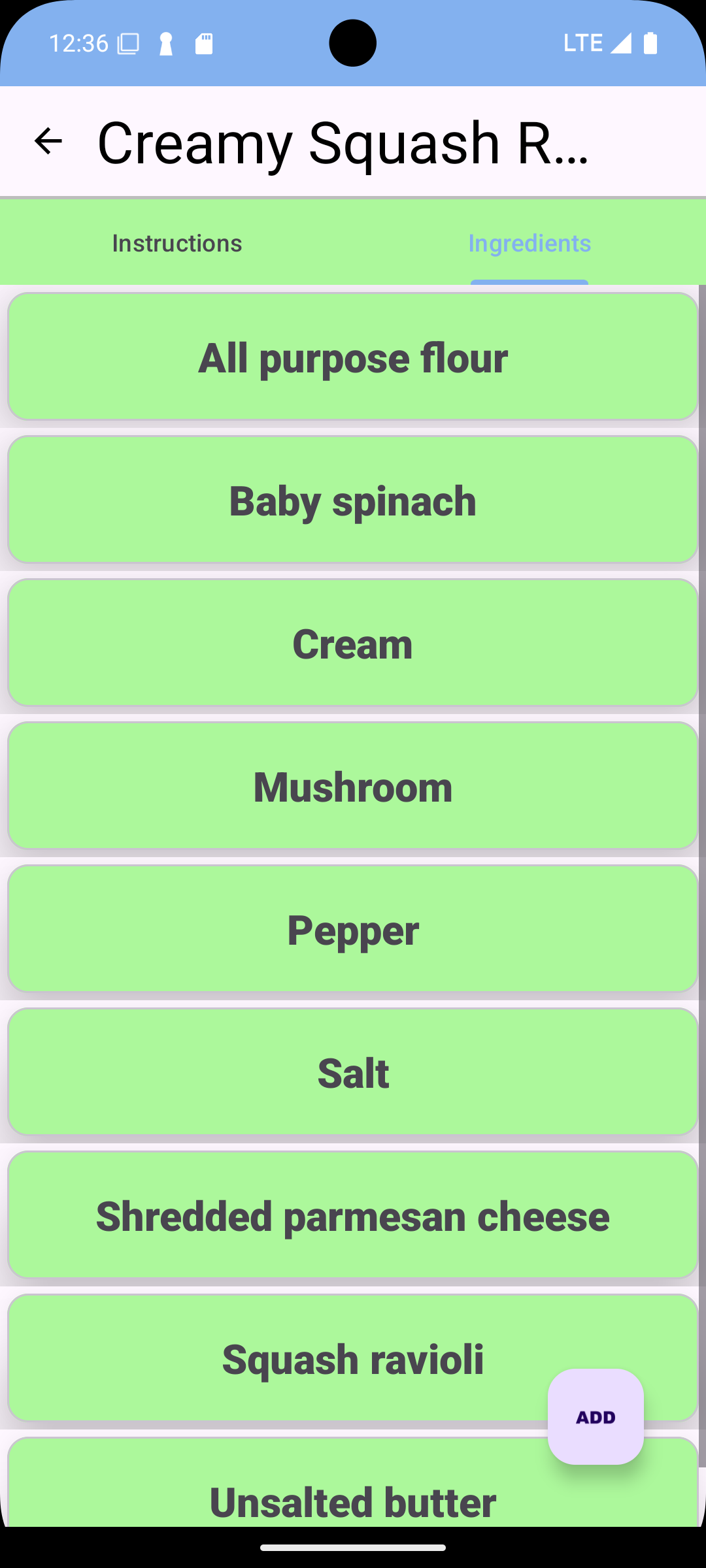
Task: Open Shredded parmesan cheese ingredient
Action: point(353,1215)
